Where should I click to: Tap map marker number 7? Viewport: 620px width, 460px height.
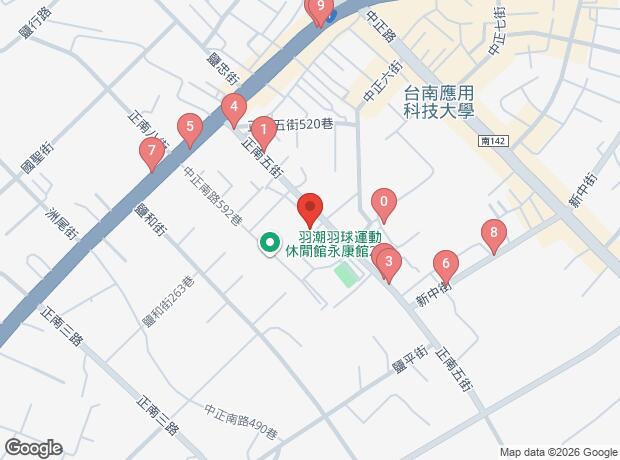pyautogui.click(x=151, y=154)
